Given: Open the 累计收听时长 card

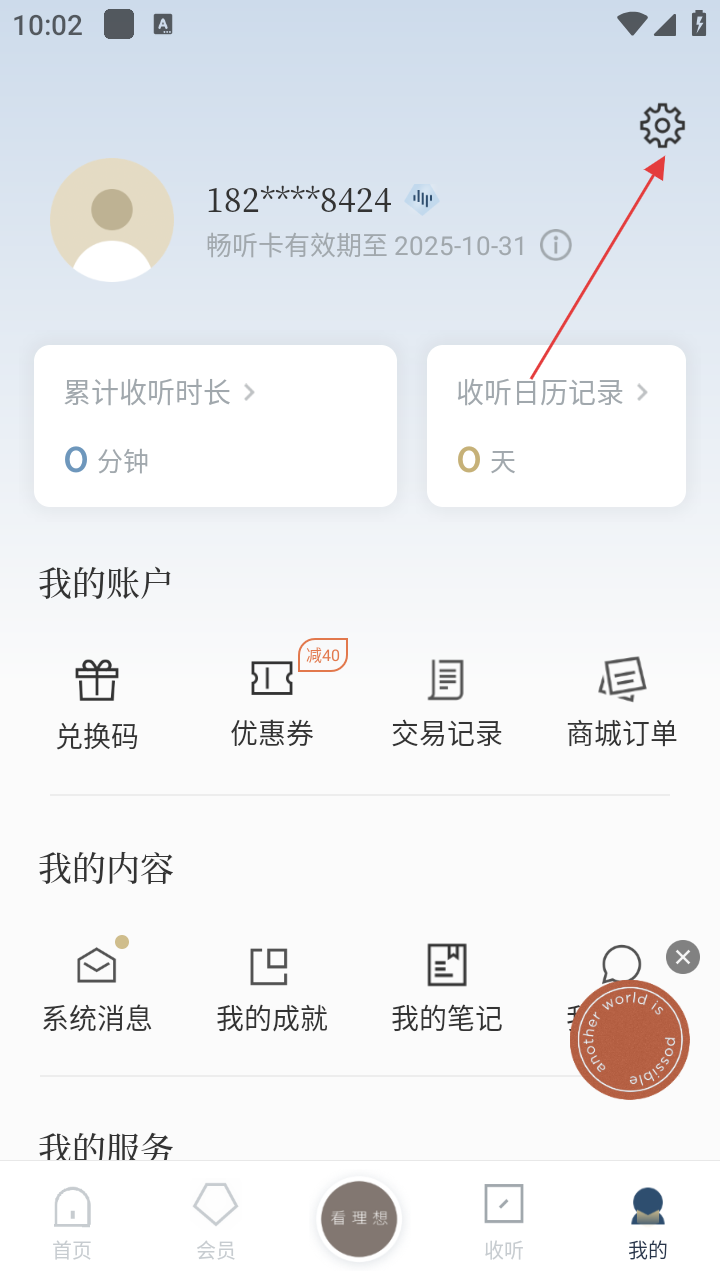Looking at the screenshot, I should click(215, 426).
